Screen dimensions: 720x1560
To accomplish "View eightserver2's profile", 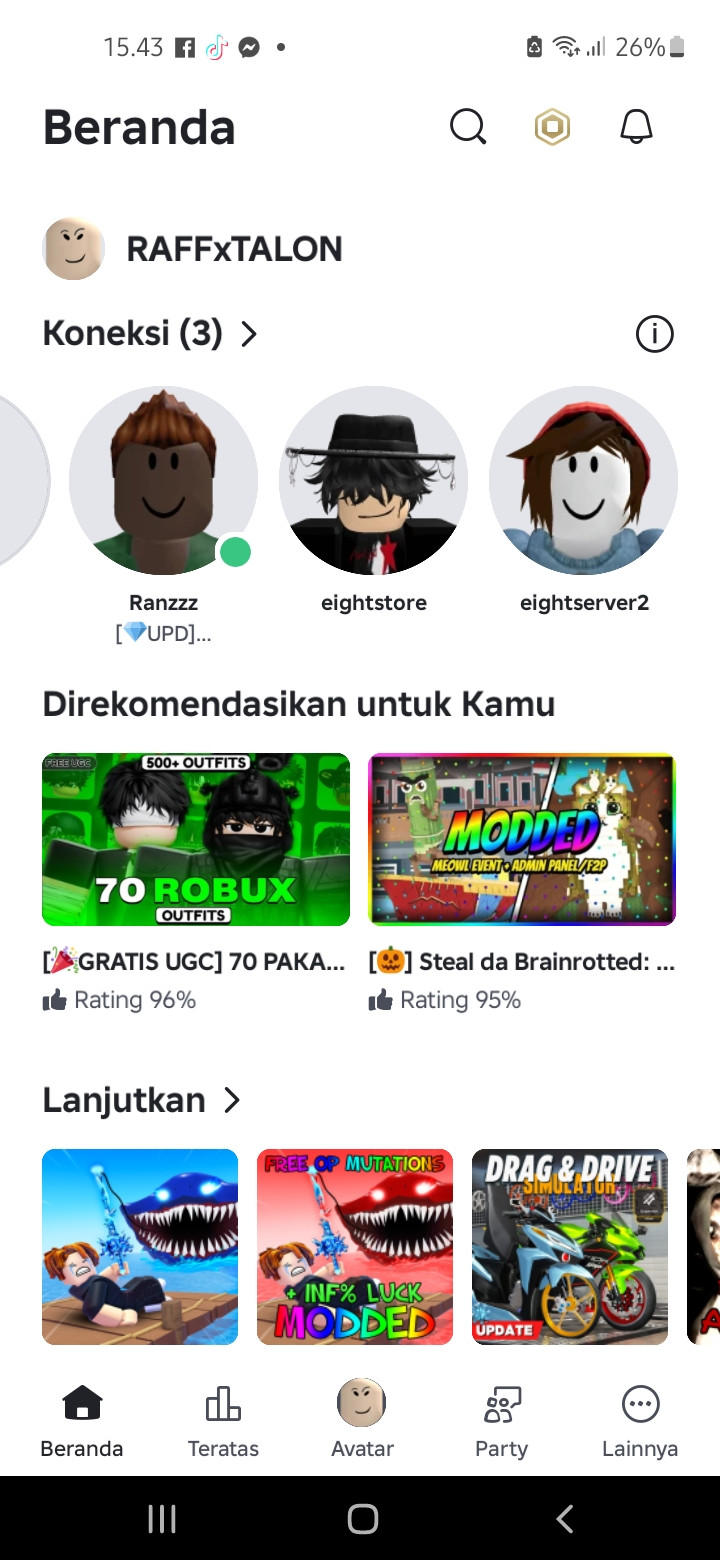I will 584,482.
